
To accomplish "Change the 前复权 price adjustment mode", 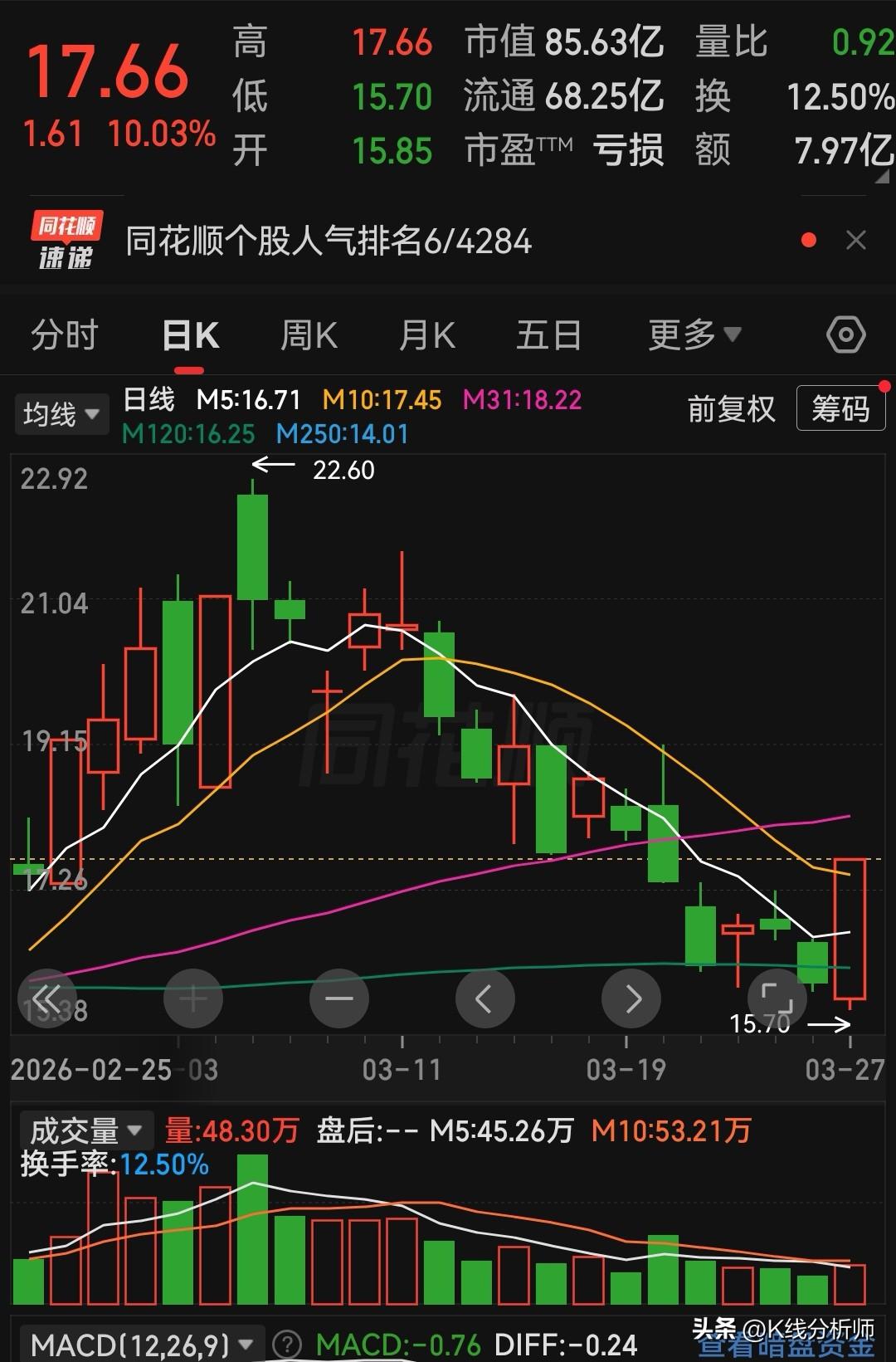I will point(731,408).
